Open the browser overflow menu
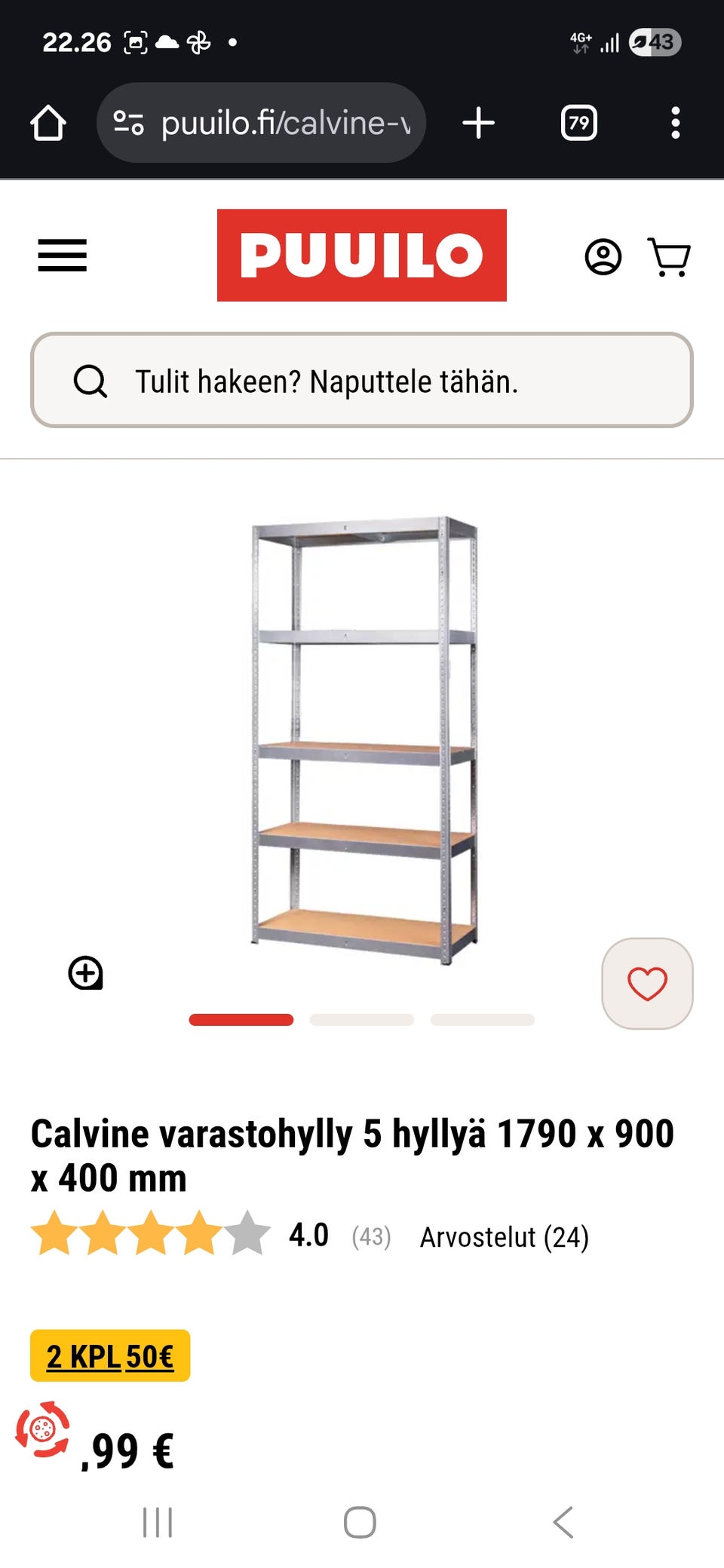 point(676,122)
